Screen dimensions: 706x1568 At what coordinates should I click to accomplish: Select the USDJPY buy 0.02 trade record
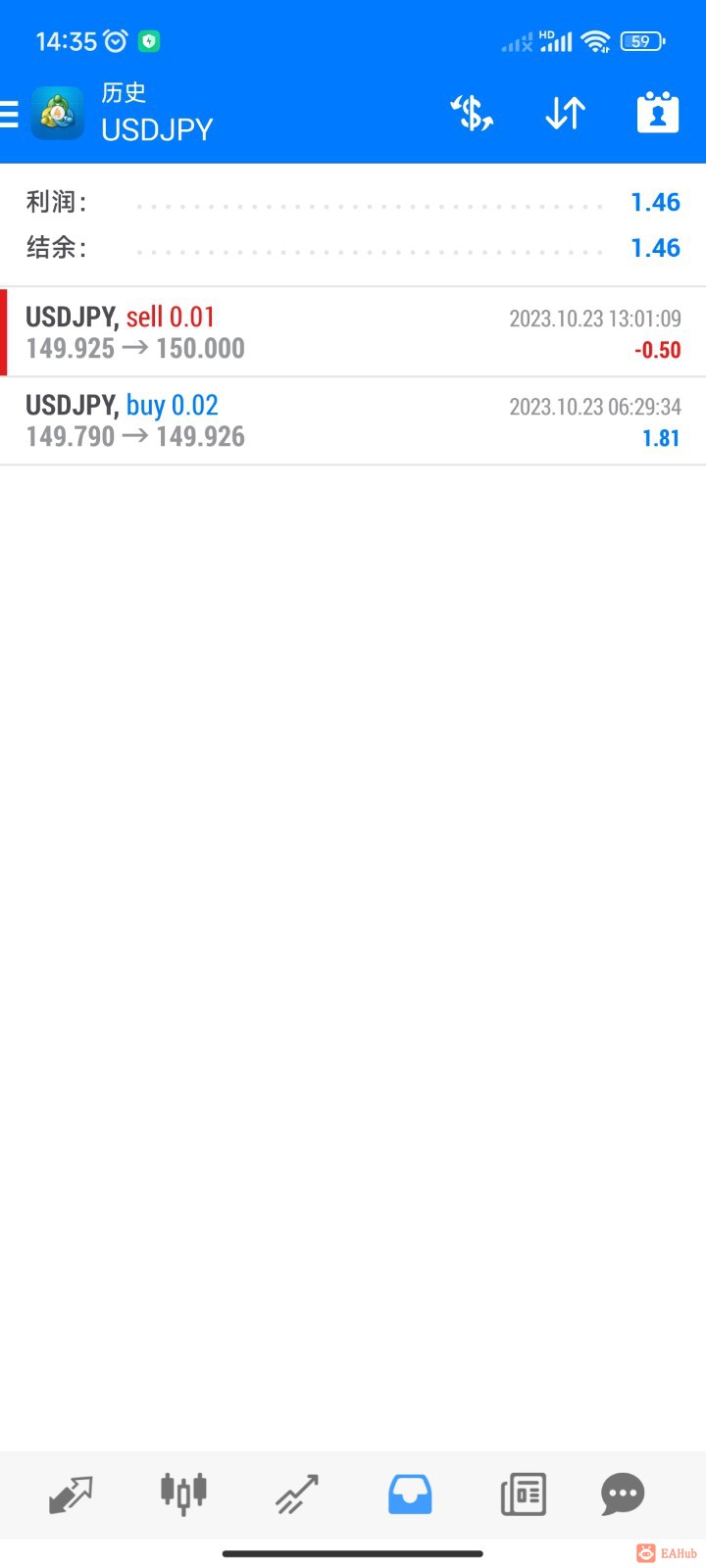point(353,419)
